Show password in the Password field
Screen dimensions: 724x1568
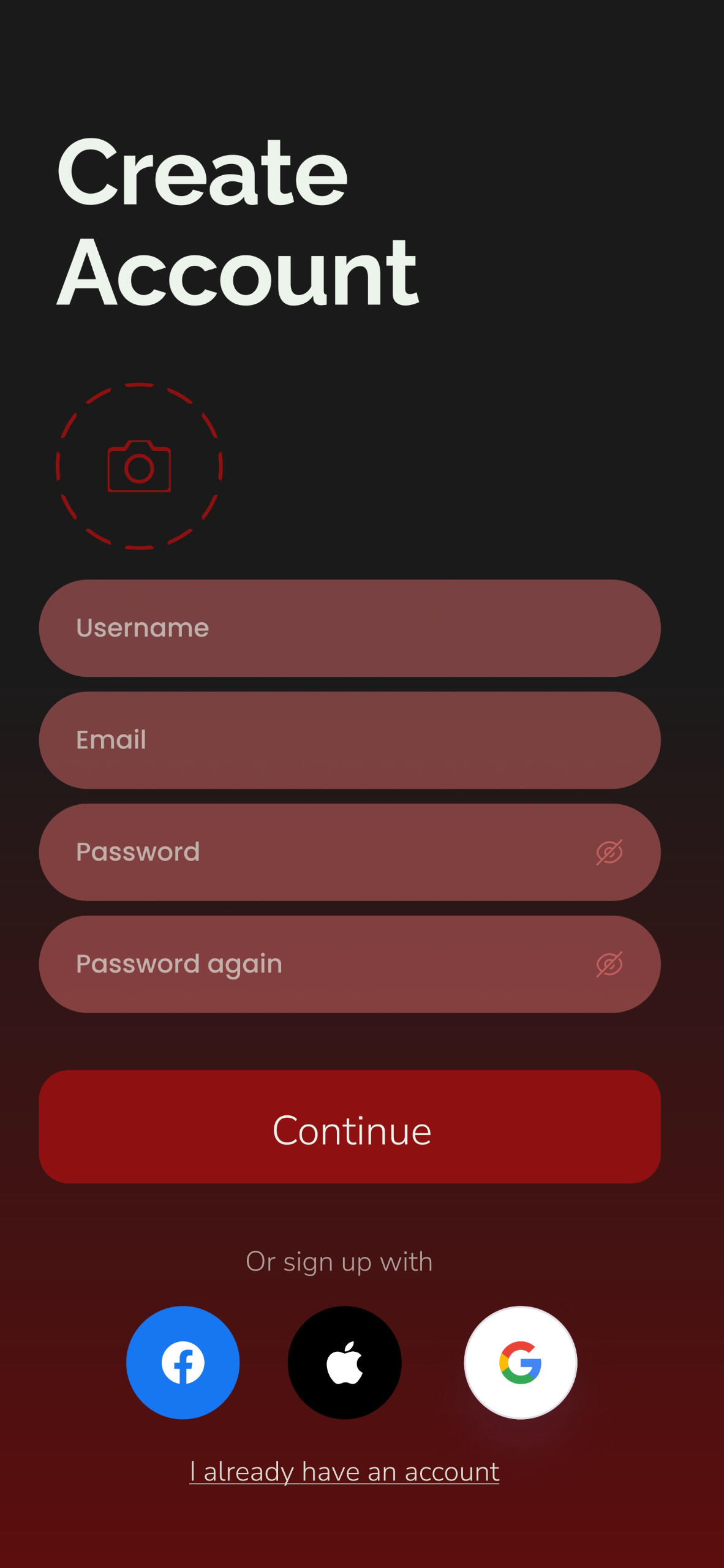[x=609, y=852]
